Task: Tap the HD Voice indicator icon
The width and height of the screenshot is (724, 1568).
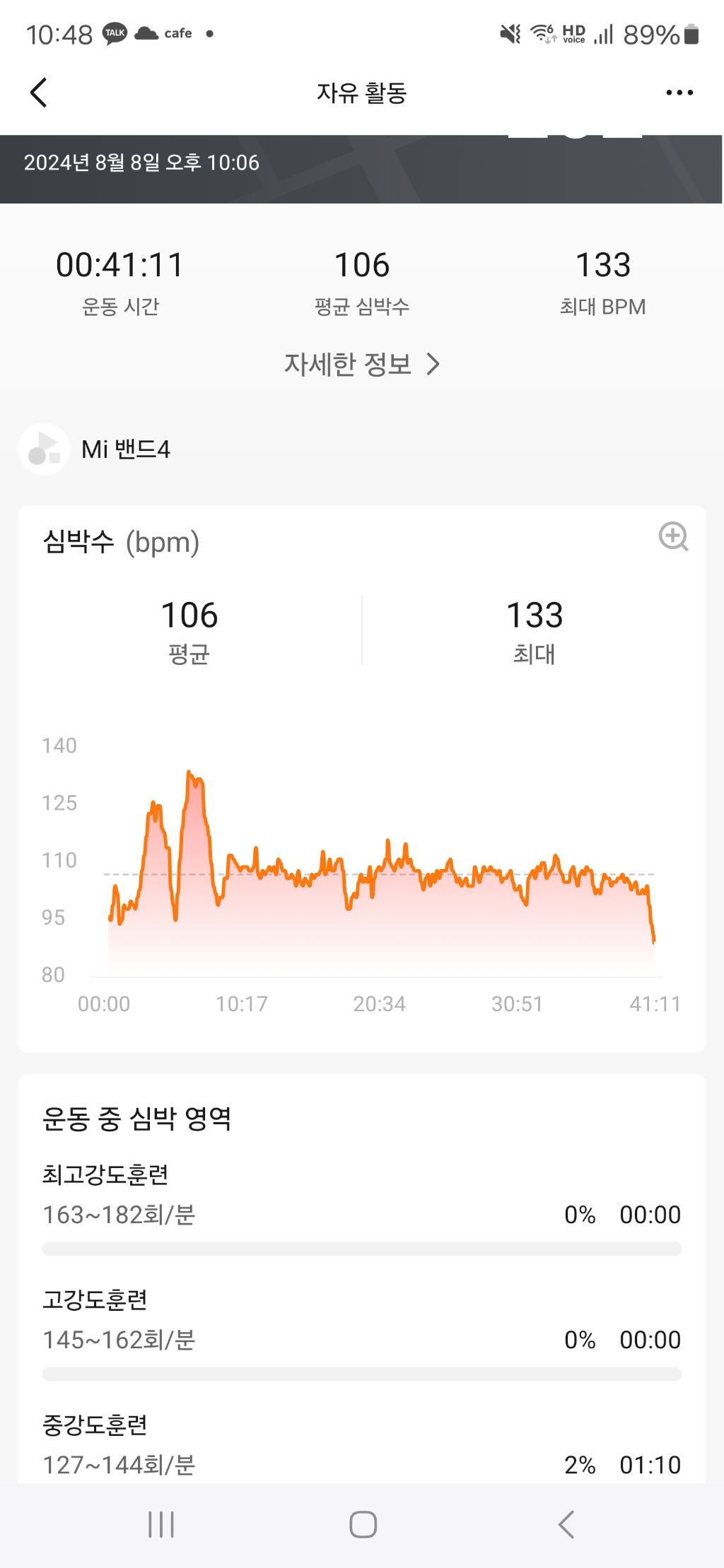Action: click(x=573, y=33)
